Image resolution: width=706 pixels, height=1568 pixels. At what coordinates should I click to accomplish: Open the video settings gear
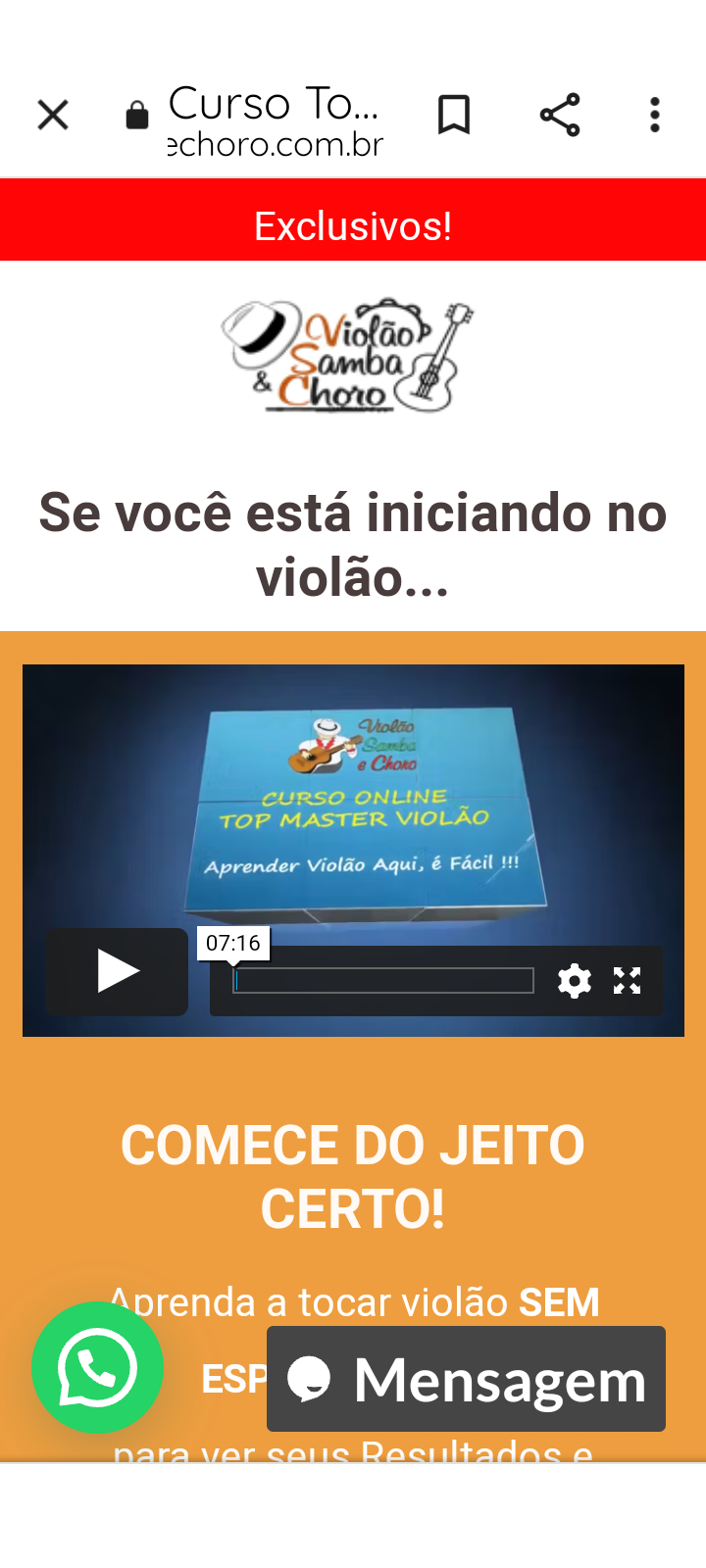575,981
